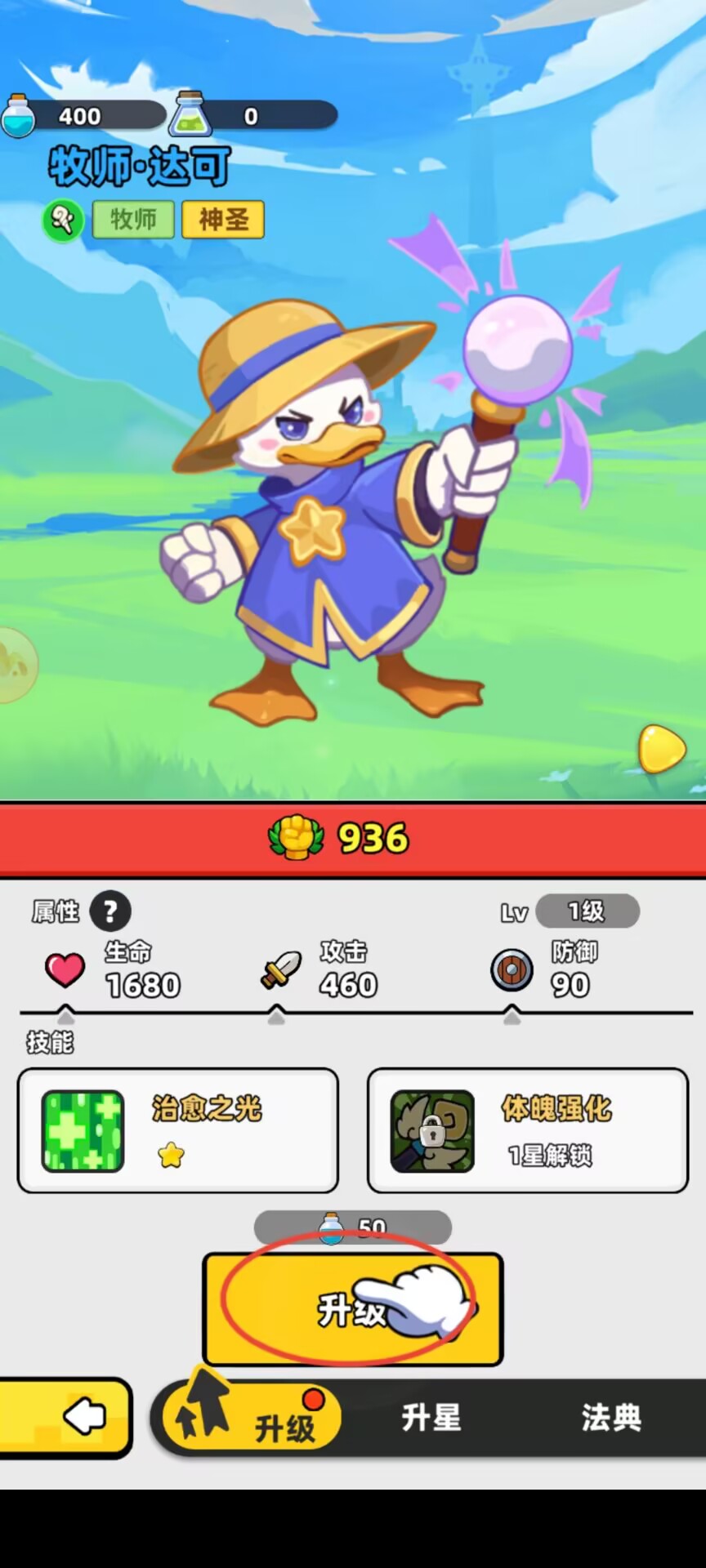706x1568 pixels.
Task: Tap the yellow 升级 upgrade button
Action: 352,1309
